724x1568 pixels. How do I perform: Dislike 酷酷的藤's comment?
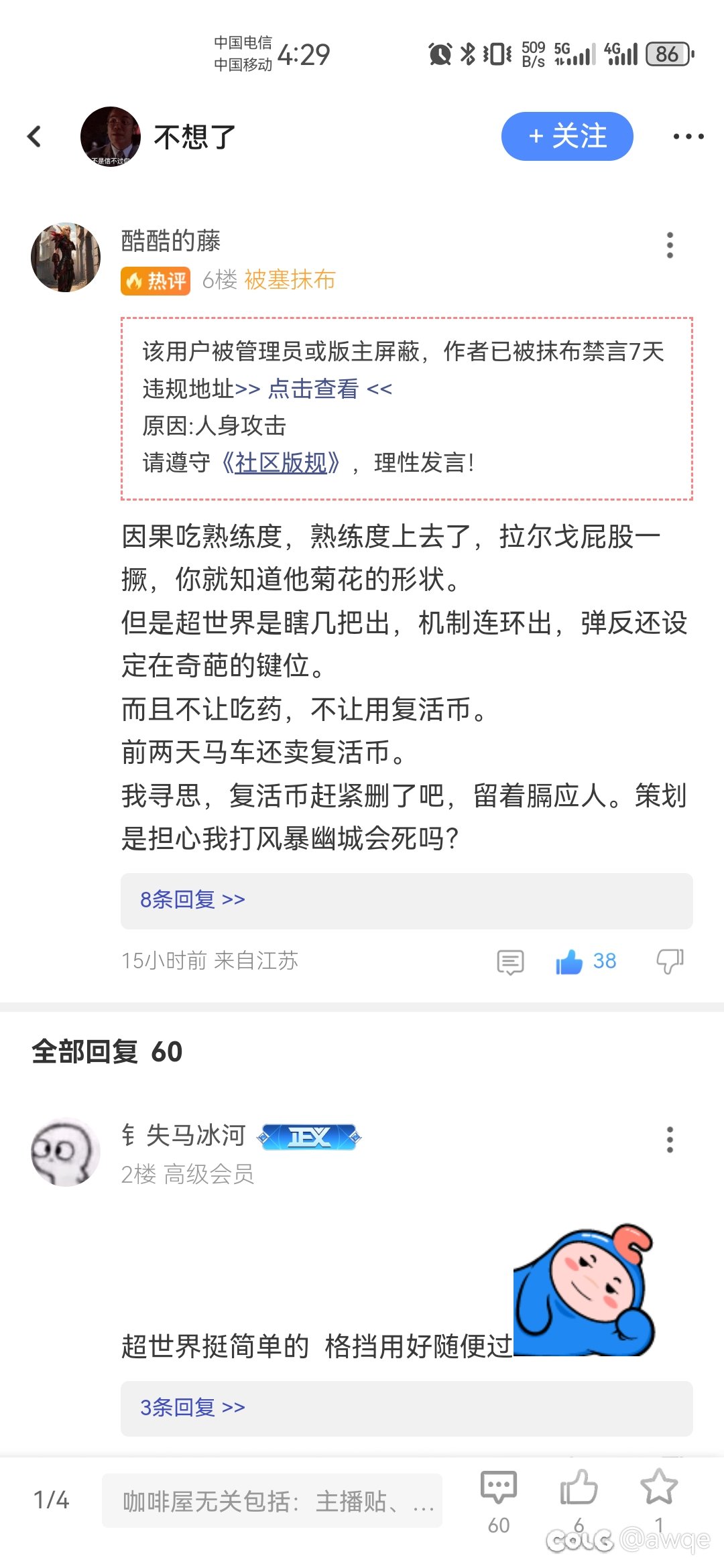670,962
